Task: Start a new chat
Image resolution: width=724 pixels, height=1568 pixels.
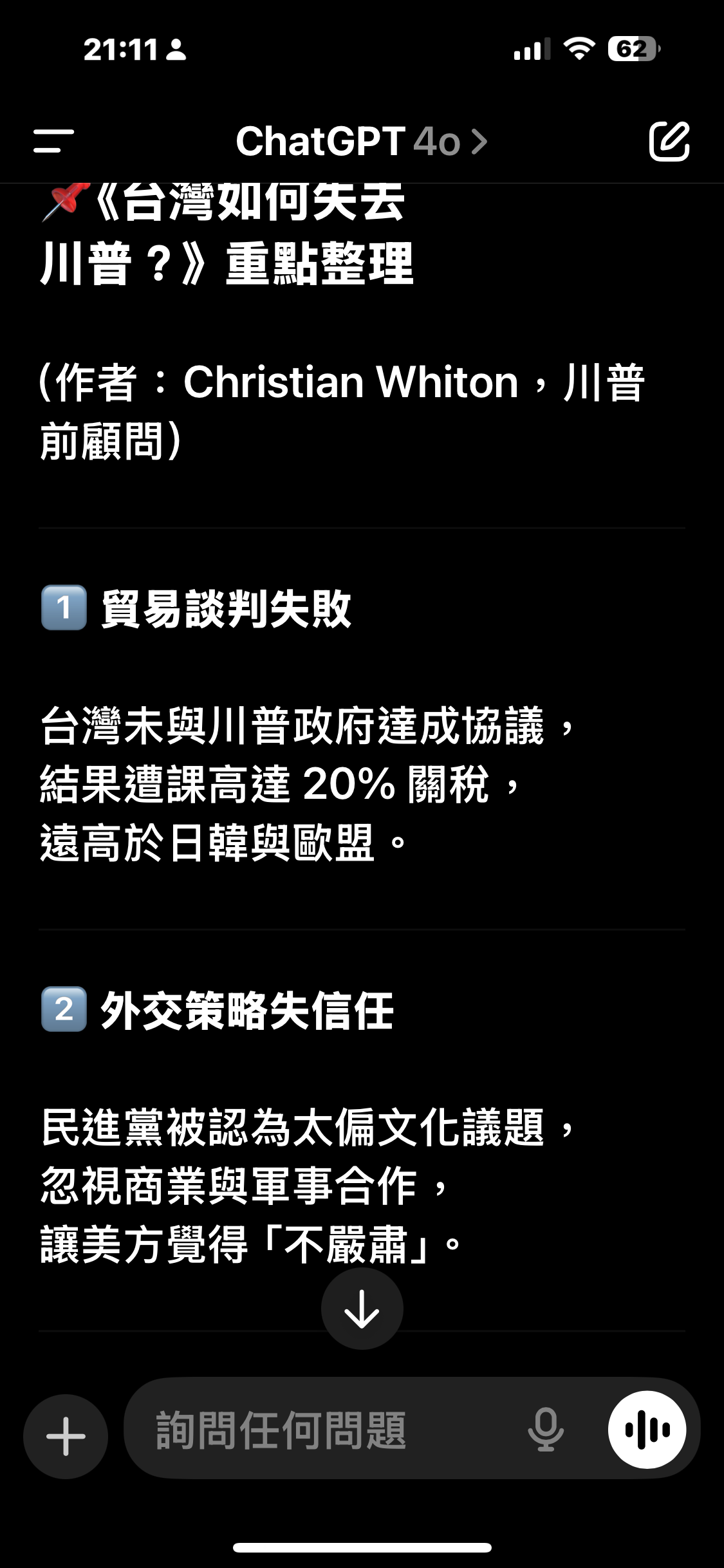Action: [x=669, y=141]
